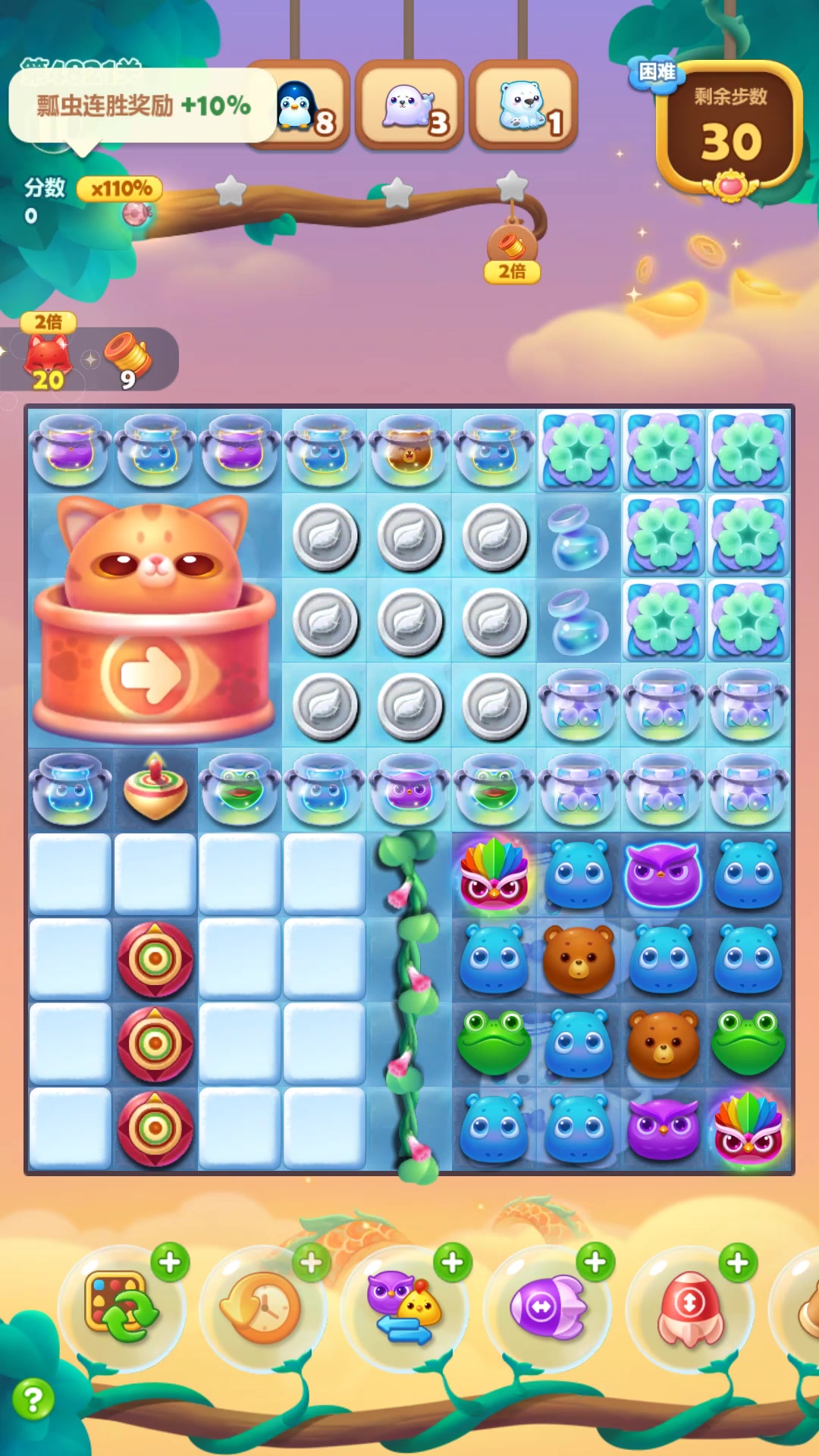This screenshot has width=819, height=1456.
Task: Add more red vertical rocket boosters
Action: [738, 1263]
